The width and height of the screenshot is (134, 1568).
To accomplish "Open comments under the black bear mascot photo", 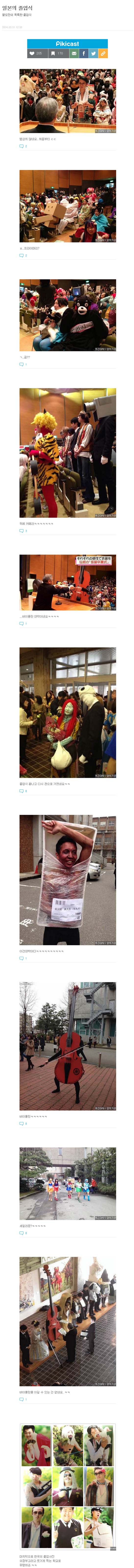I will (23, 365).
